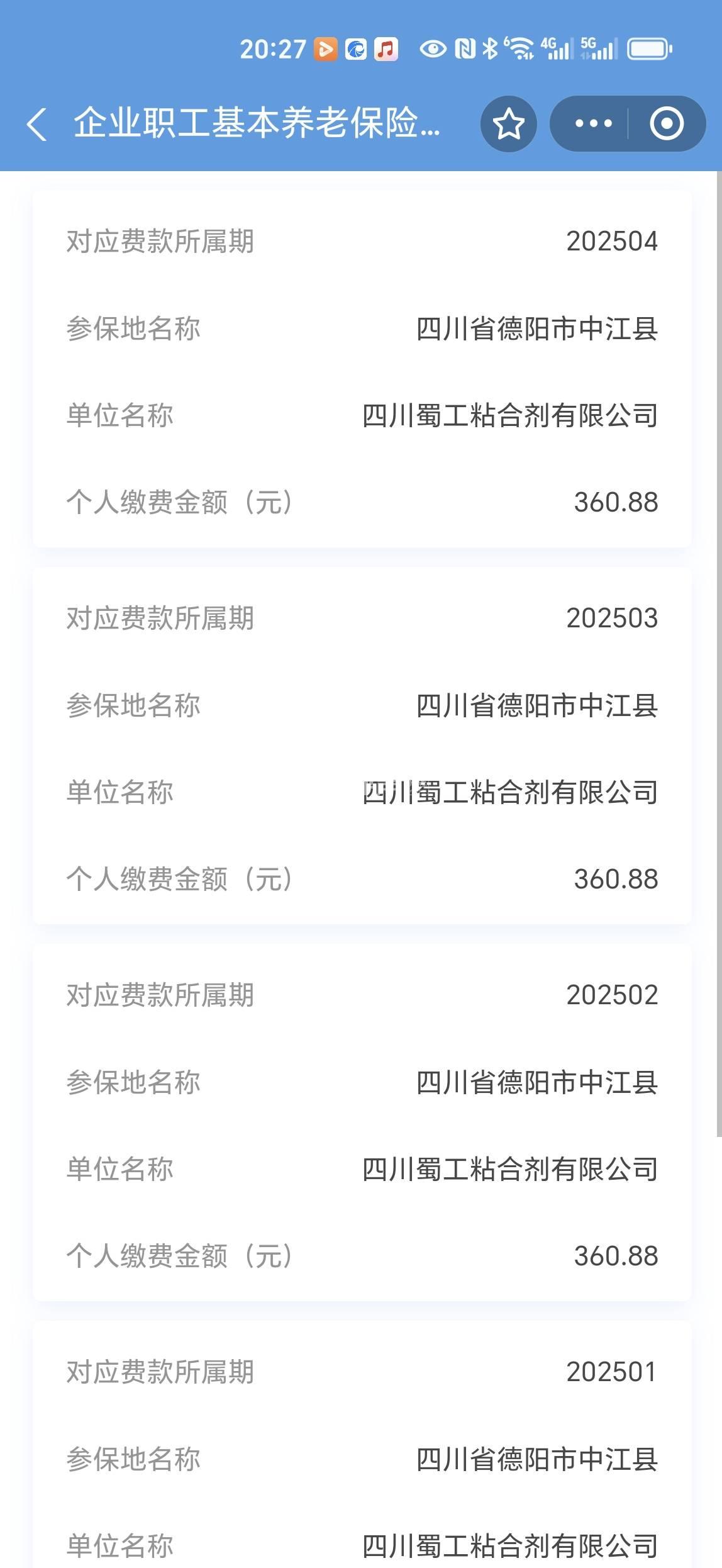Open the three-dot more options menu

click(x=593, y=124)
